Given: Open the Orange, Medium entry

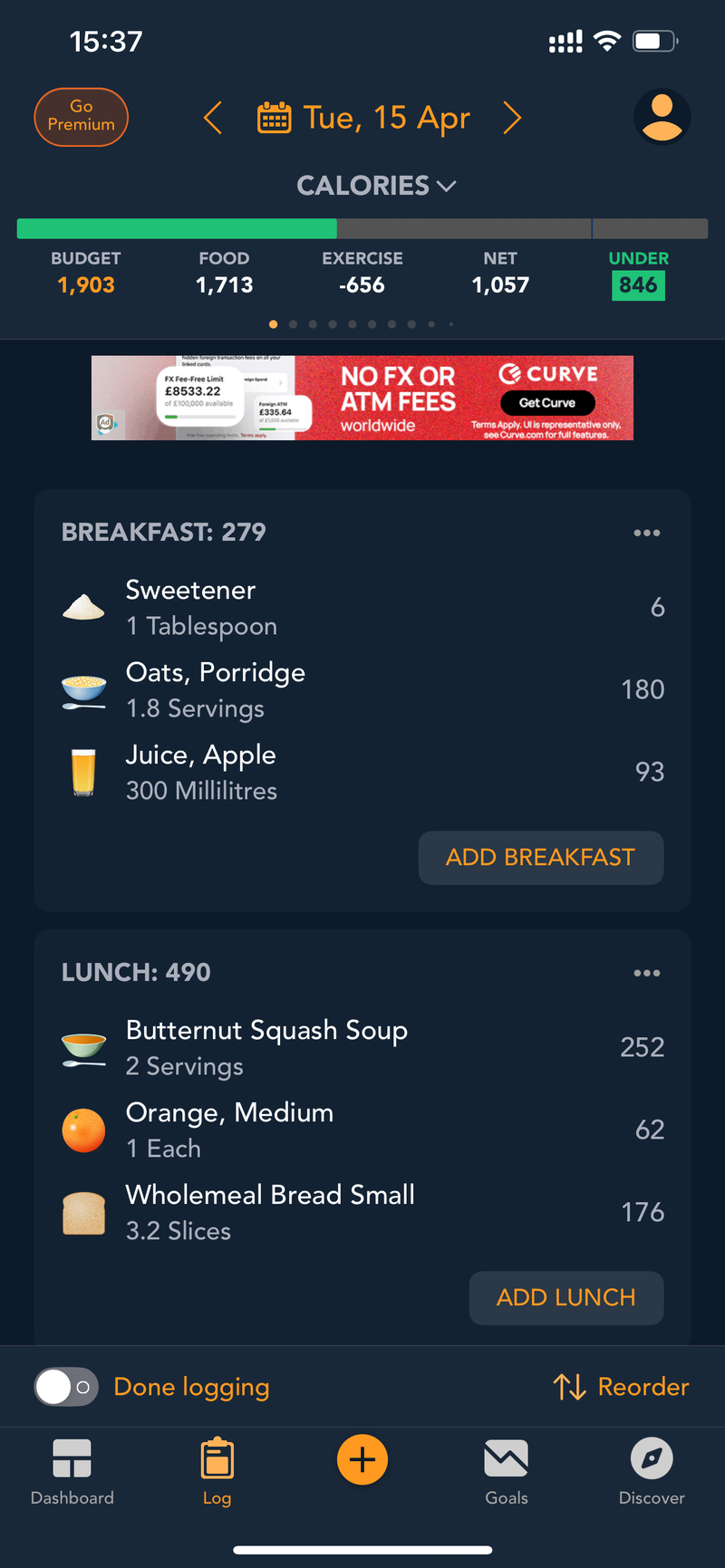Looking at the screenshot, I should [x=362, y=1130].
